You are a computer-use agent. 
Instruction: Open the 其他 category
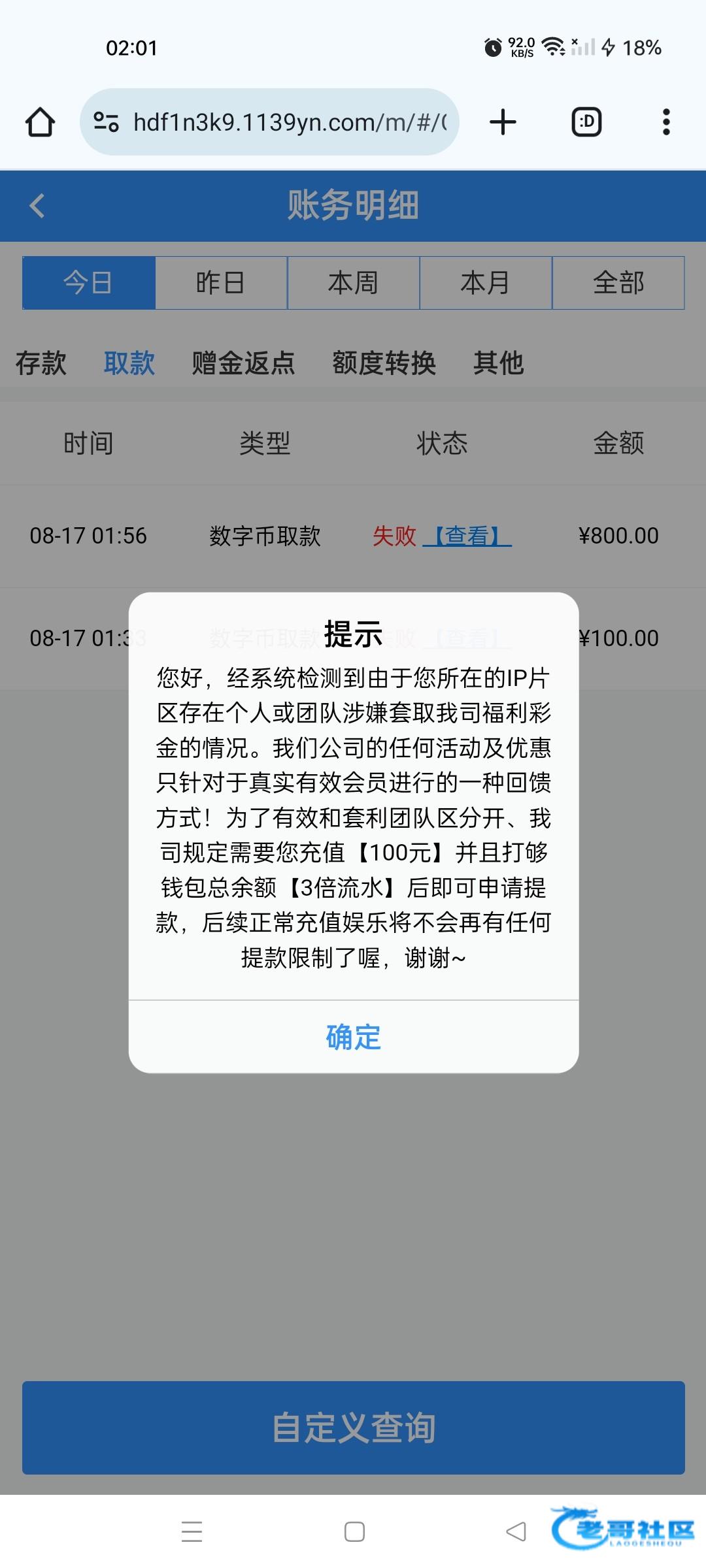coord(498,363)
